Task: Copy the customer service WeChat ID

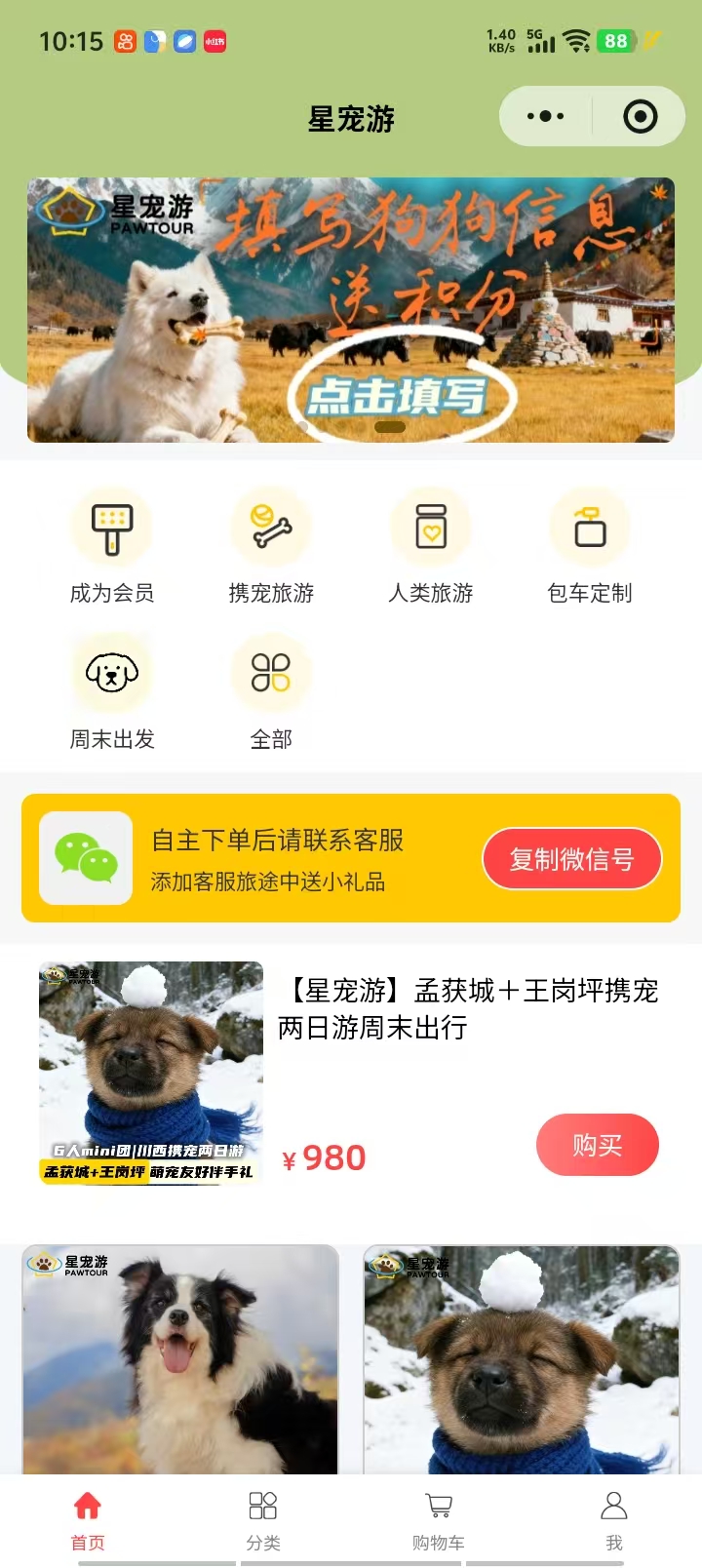Action: click(x=571, y=859)
